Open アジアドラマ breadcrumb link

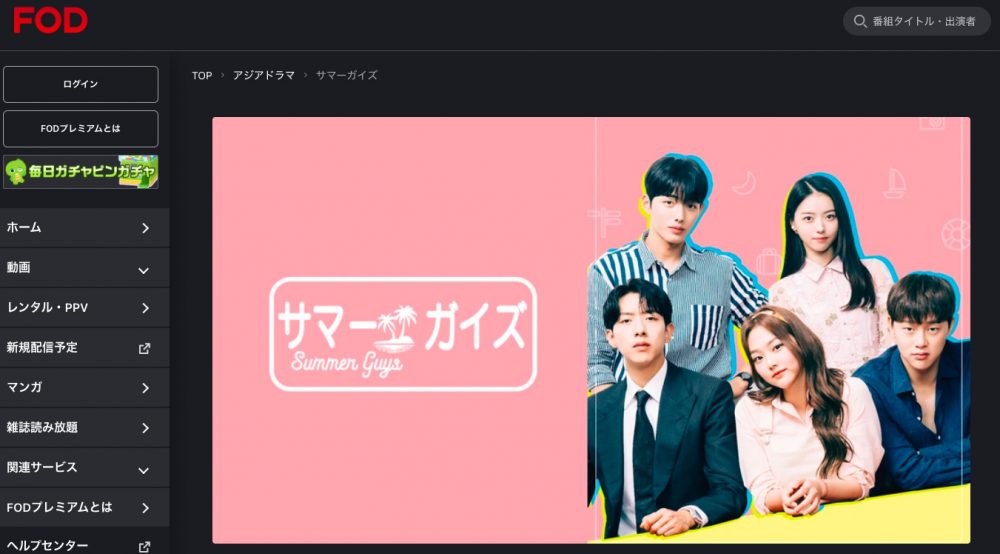(264, 76)
